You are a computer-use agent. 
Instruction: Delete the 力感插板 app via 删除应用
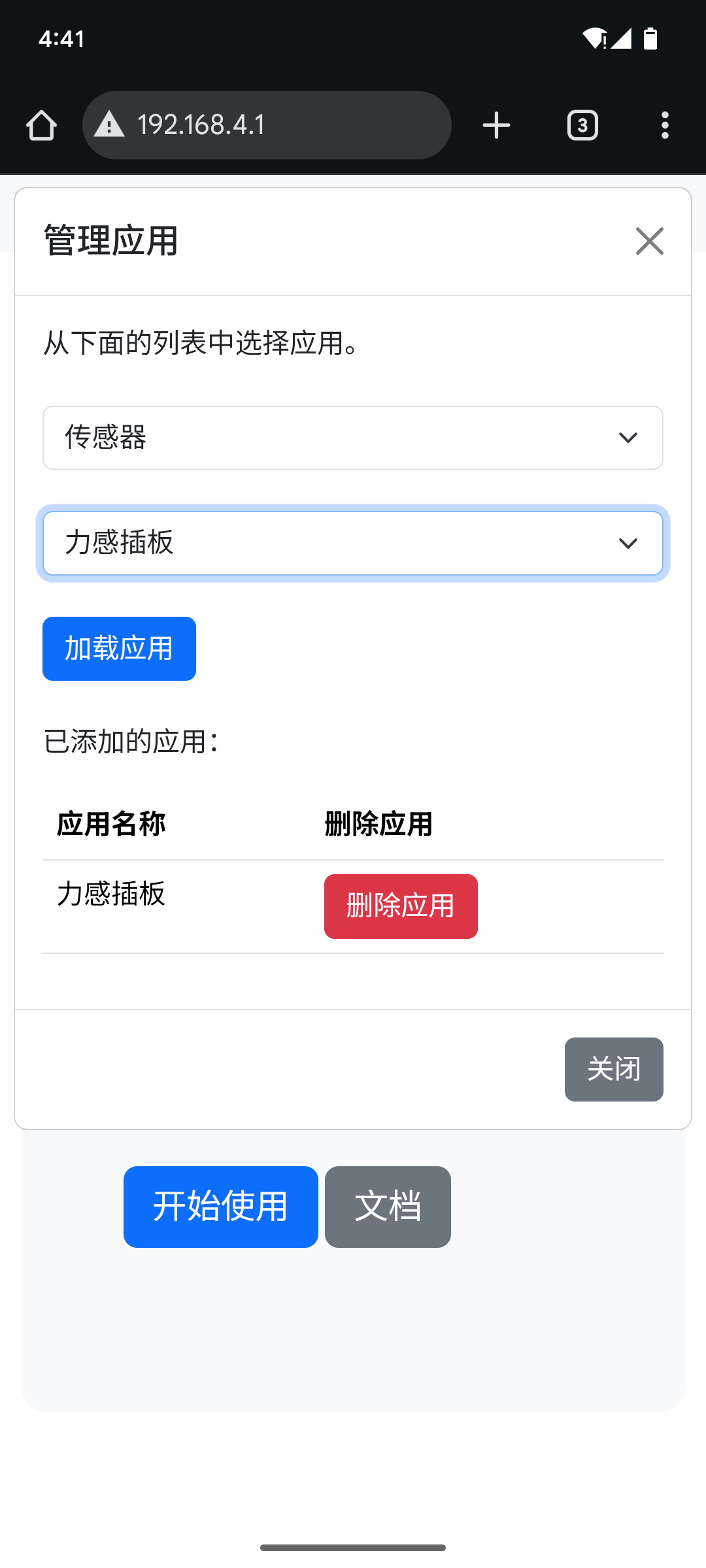point(401,906)
